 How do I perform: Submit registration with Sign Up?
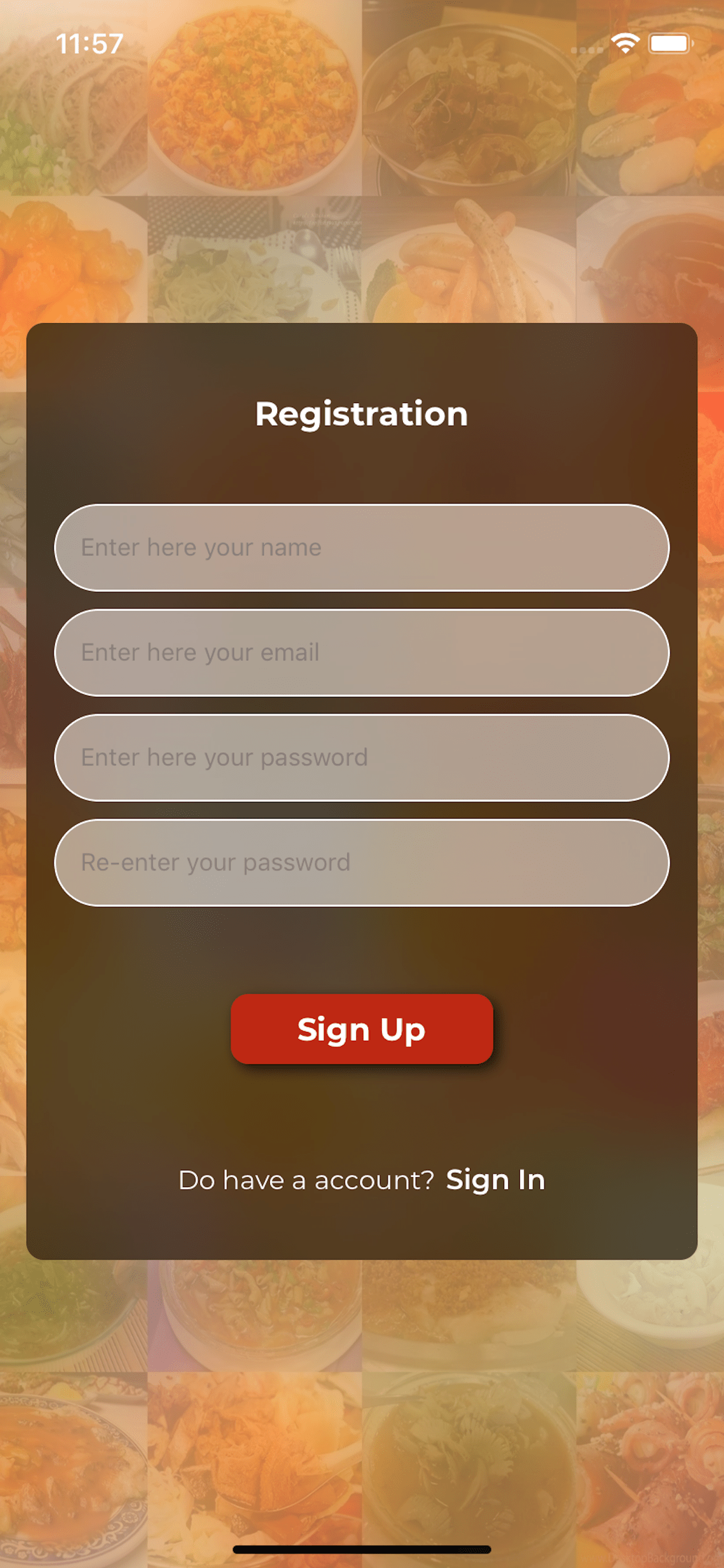click(x=361, y=1028)
